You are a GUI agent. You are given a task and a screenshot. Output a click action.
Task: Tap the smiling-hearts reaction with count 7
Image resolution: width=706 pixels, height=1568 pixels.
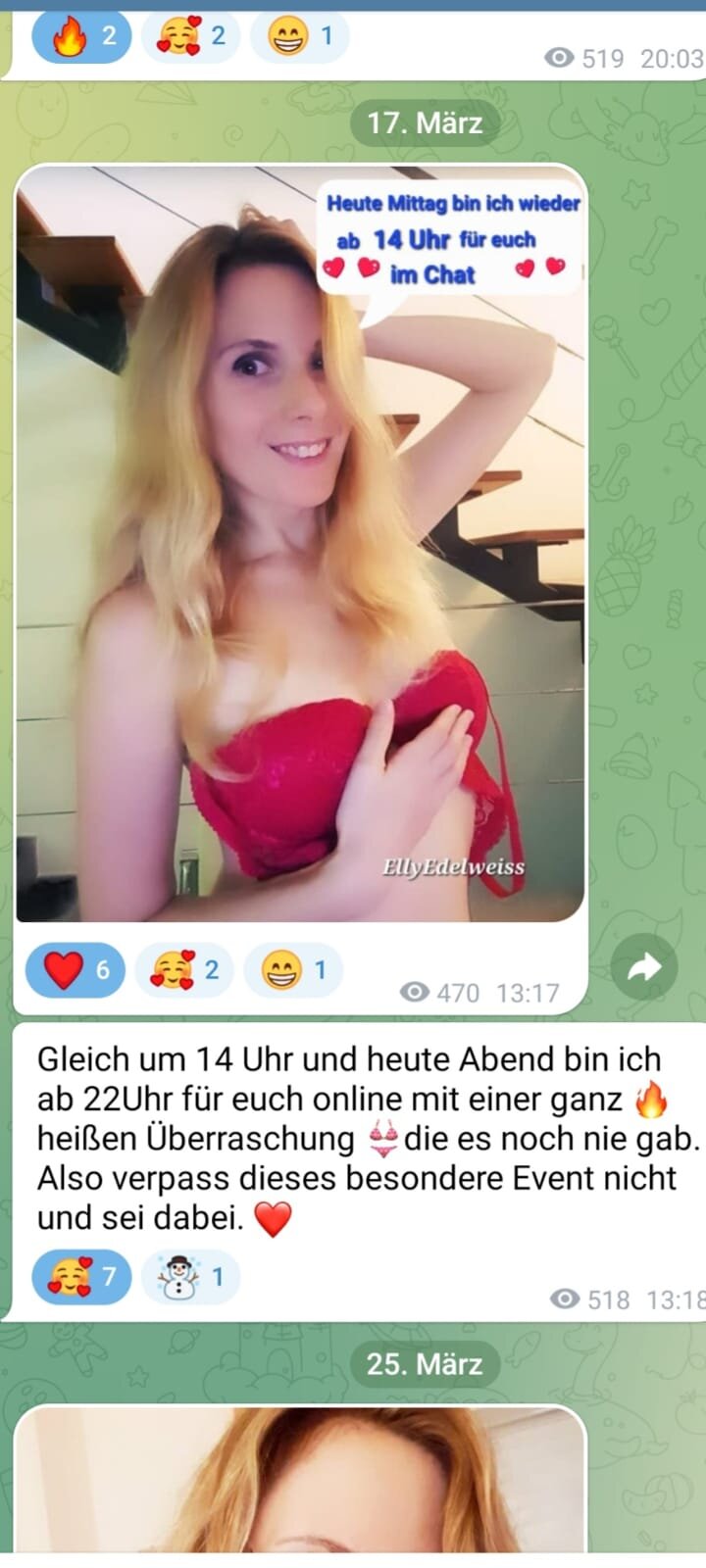[81, 1277]
